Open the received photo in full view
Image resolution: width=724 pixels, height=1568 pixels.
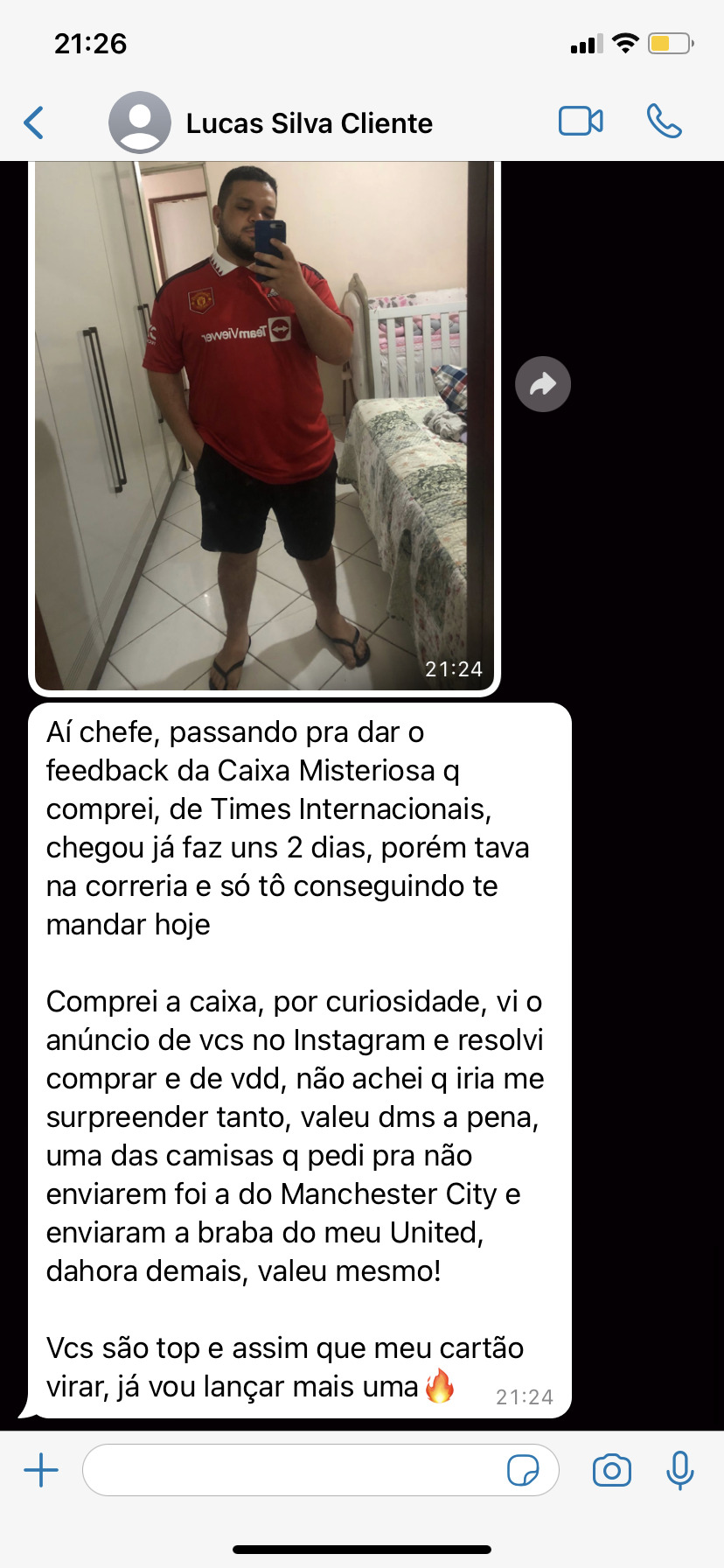click(x=264, y=426)
